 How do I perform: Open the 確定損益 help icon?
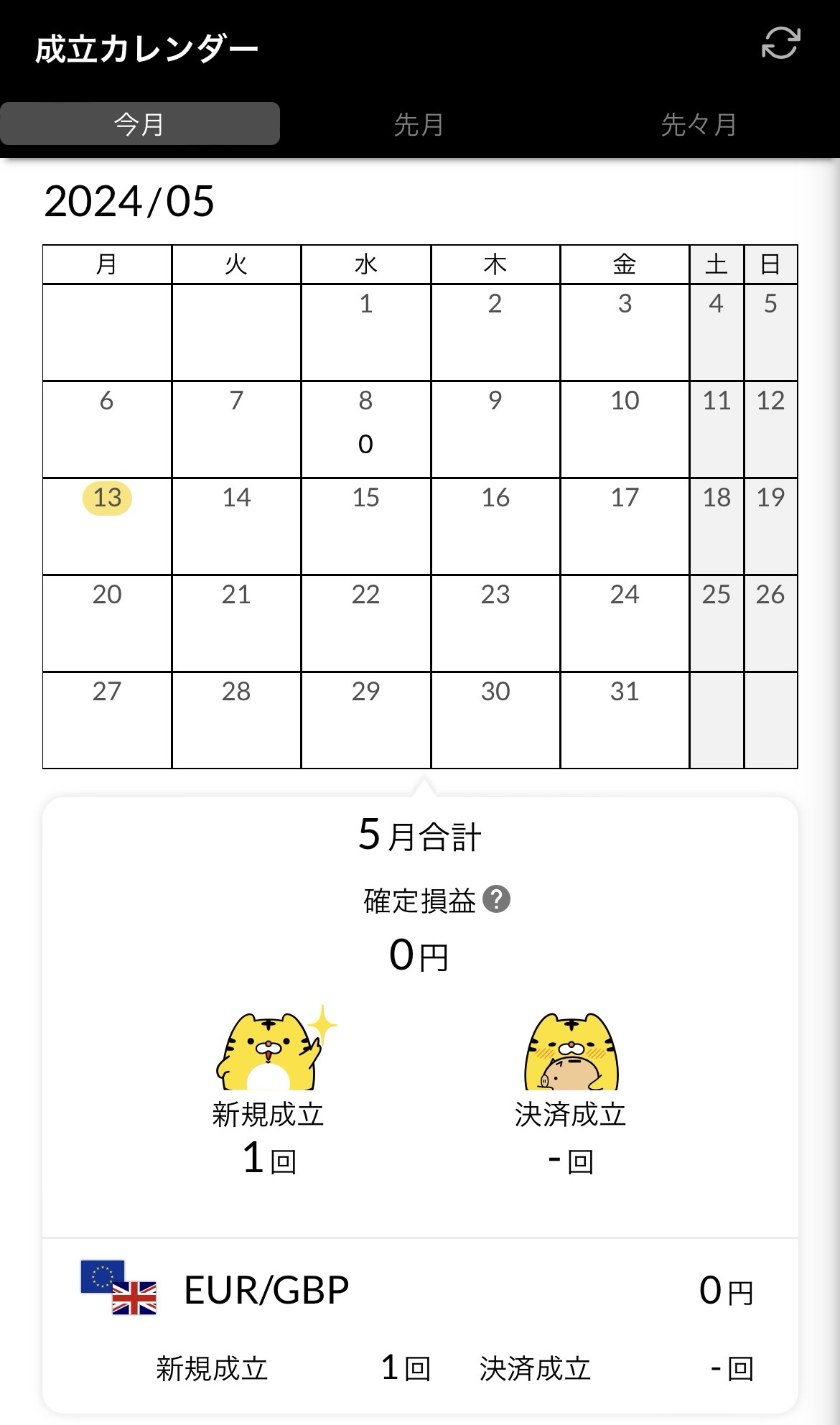pyautogui.click(x=496, y=899)
